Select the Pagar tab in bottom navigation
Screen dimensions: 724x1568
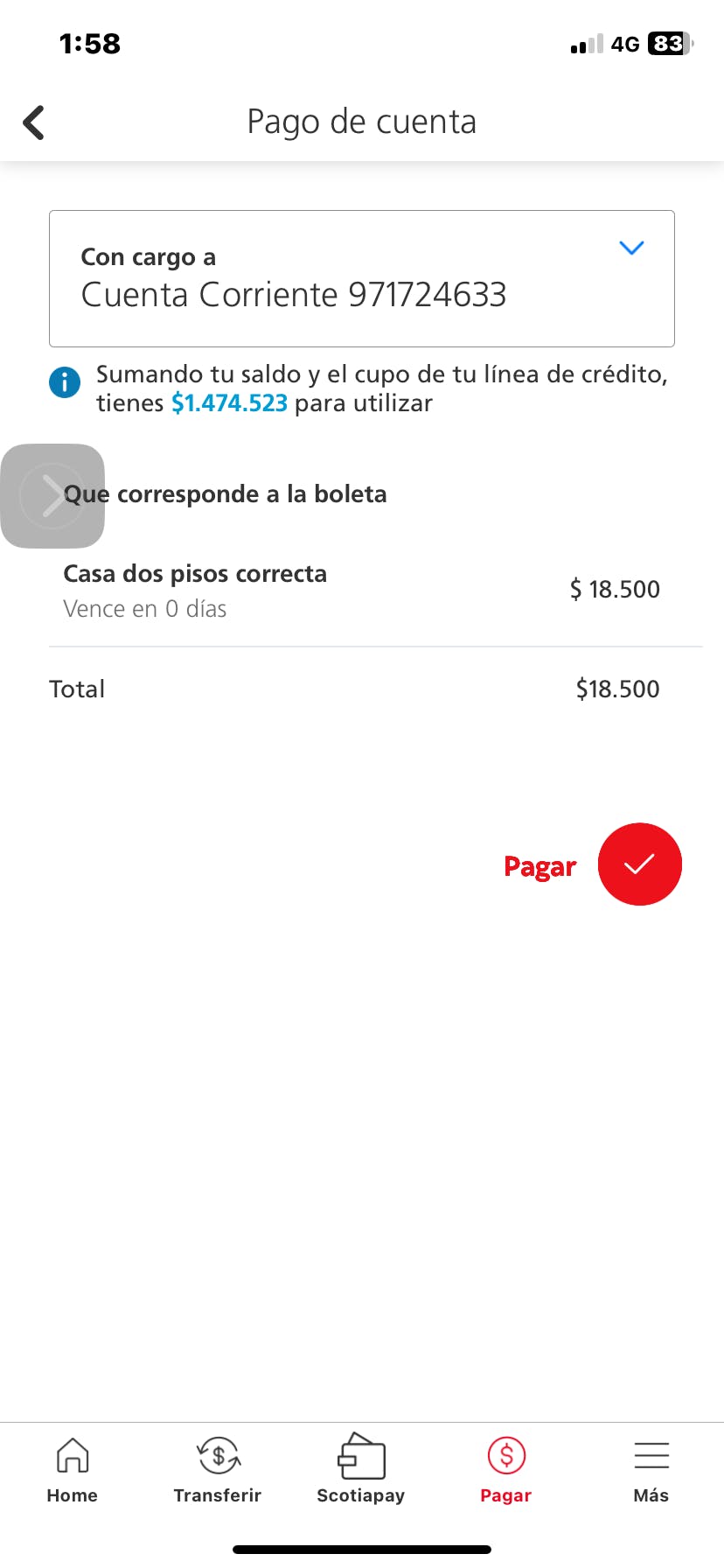(x=506, y=1470)
